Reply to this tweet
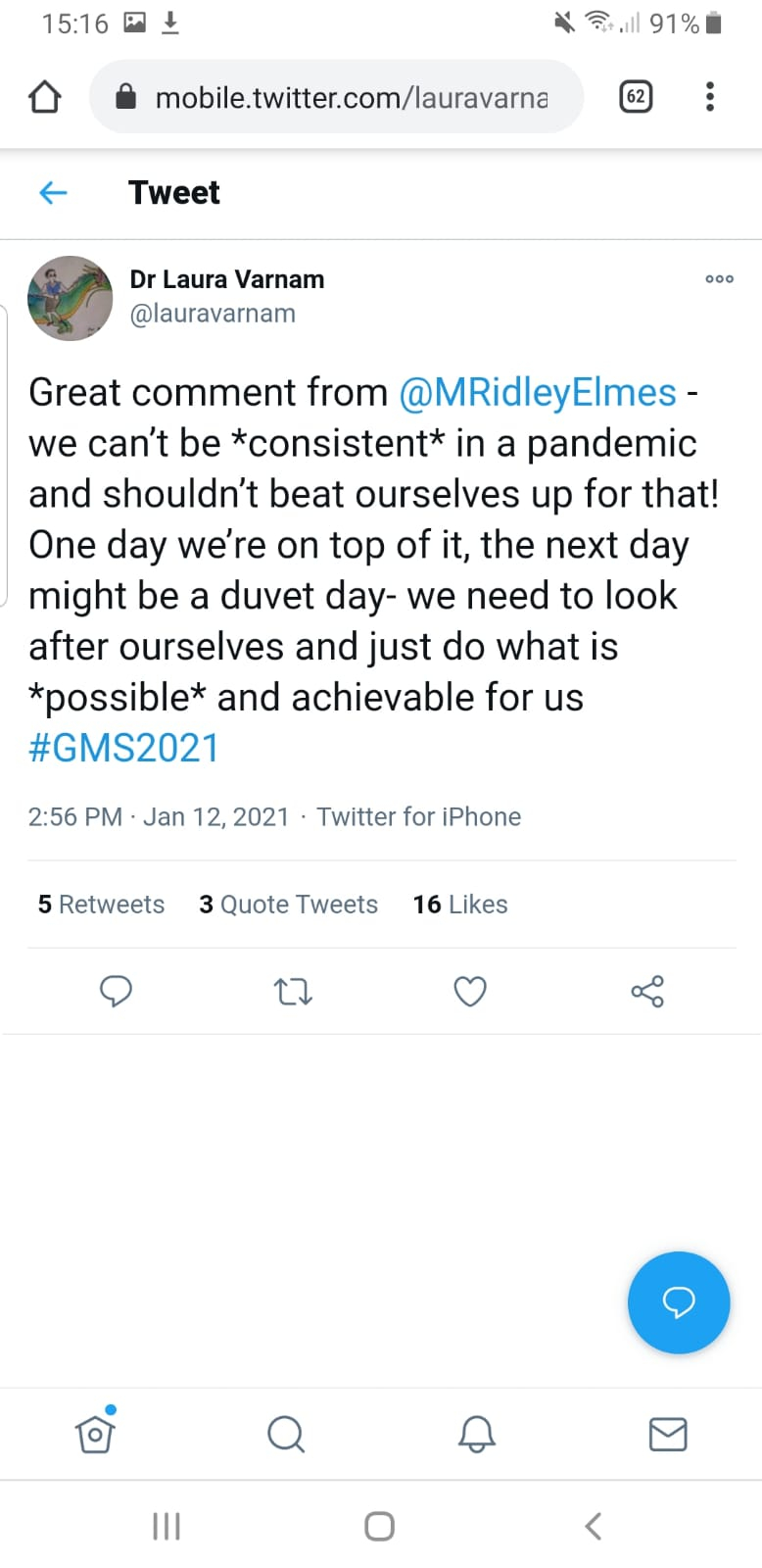Image resolution: width=762 pixels, height=1568 pixels. click(116, 992)
